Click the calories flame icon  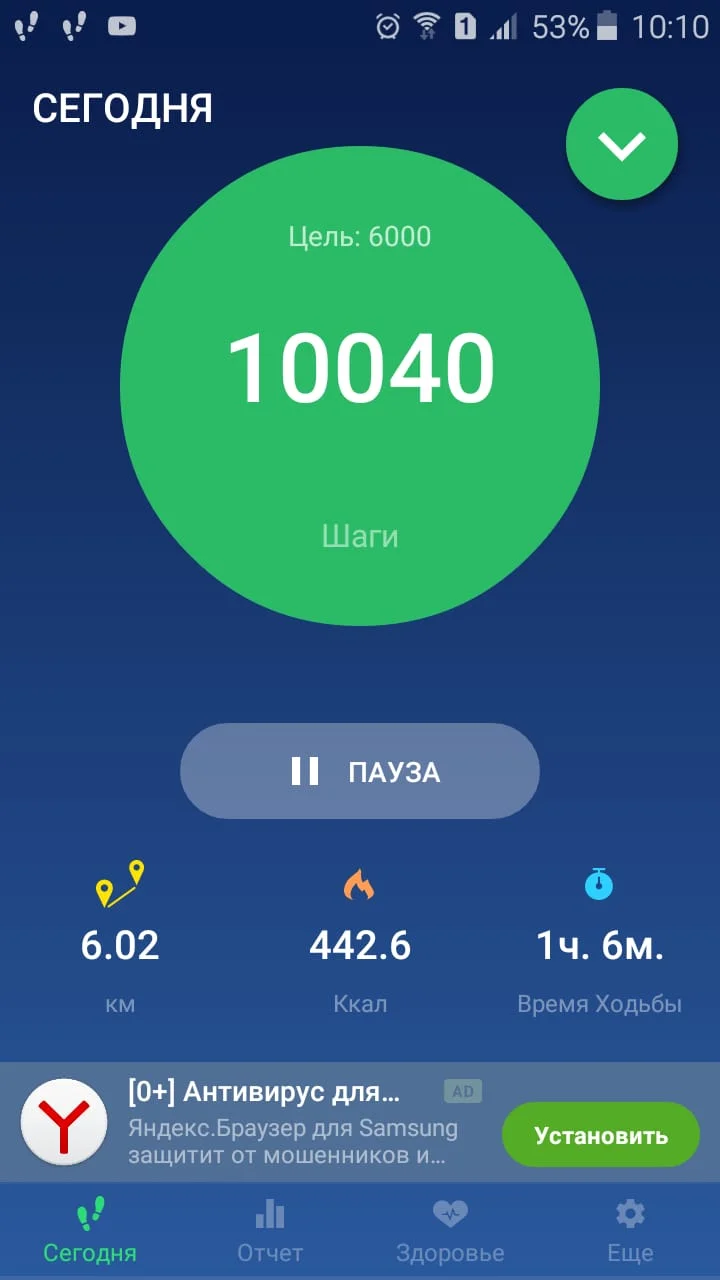coord(361,883)
